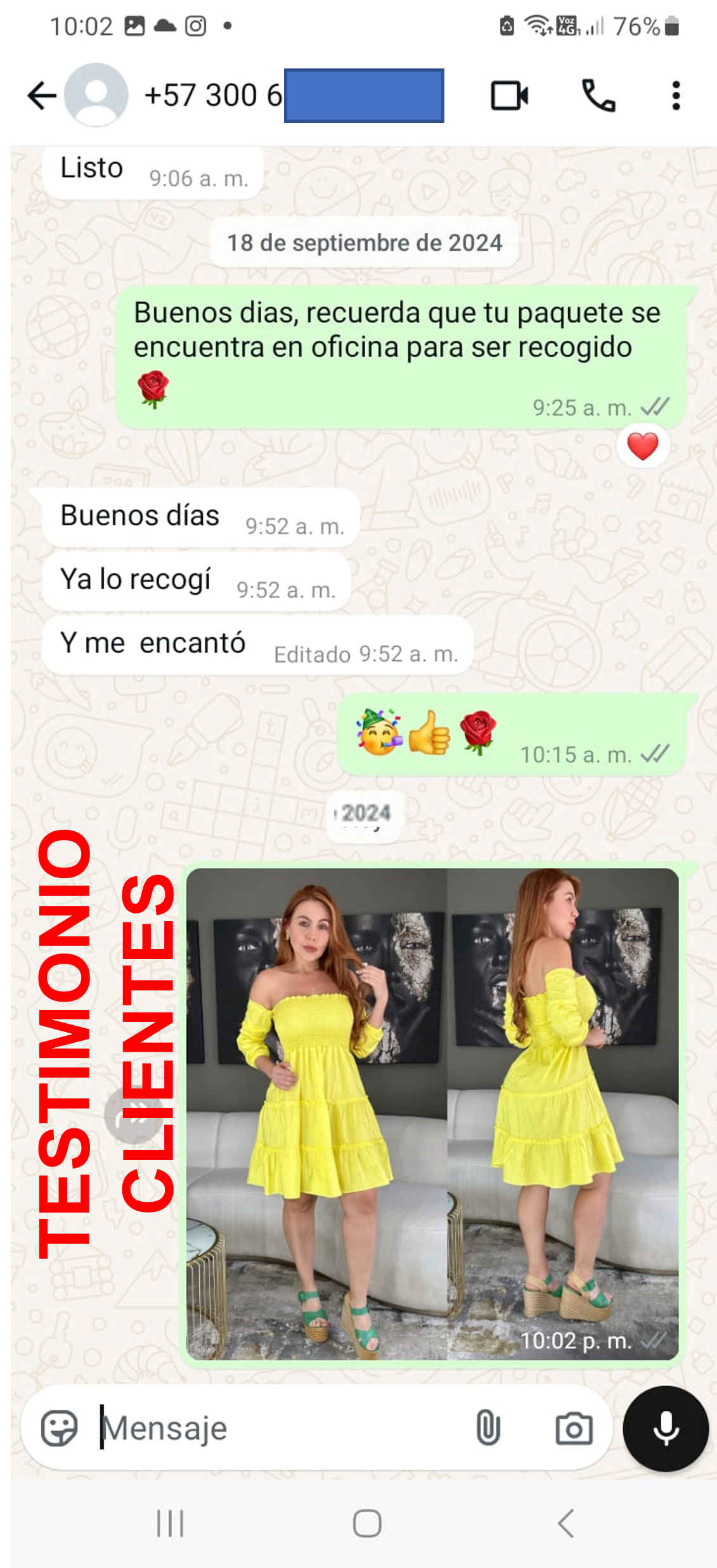Open the emoji and sticker picker
The width and height of the screenshot is (717, 1568).
click(x=59, y=1428)
